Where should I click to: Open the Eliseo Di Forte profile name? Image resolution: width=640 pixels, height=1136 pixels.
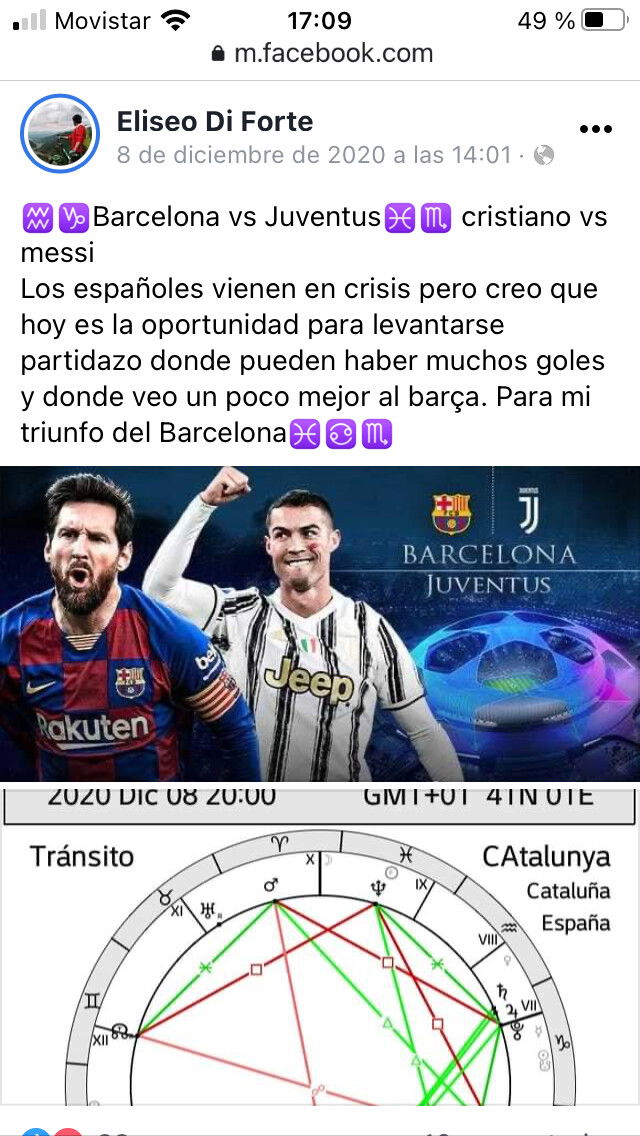[215, 121]
